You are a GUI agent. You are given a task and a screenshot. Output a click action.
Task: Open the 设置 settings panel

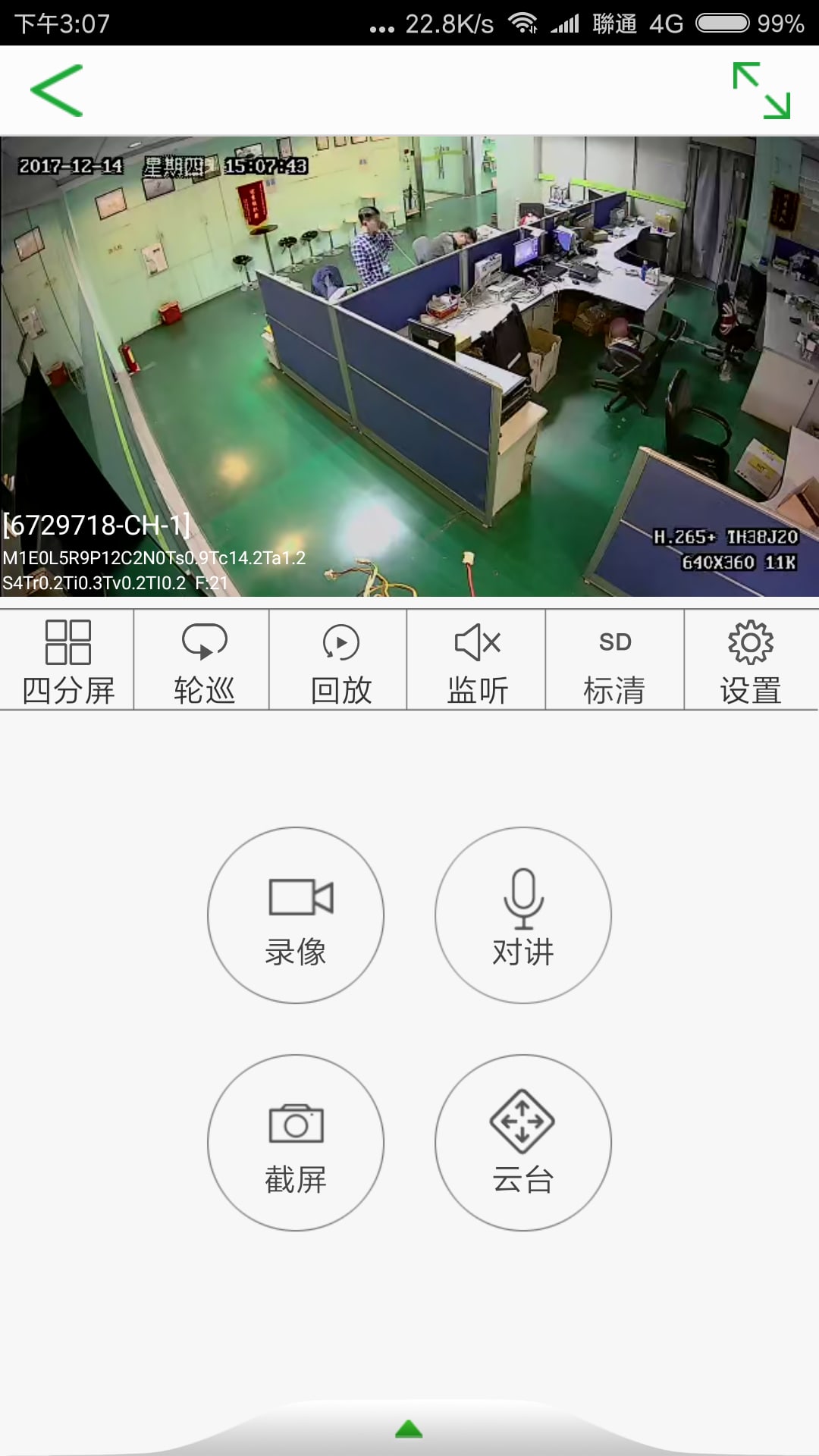point(751,660)
